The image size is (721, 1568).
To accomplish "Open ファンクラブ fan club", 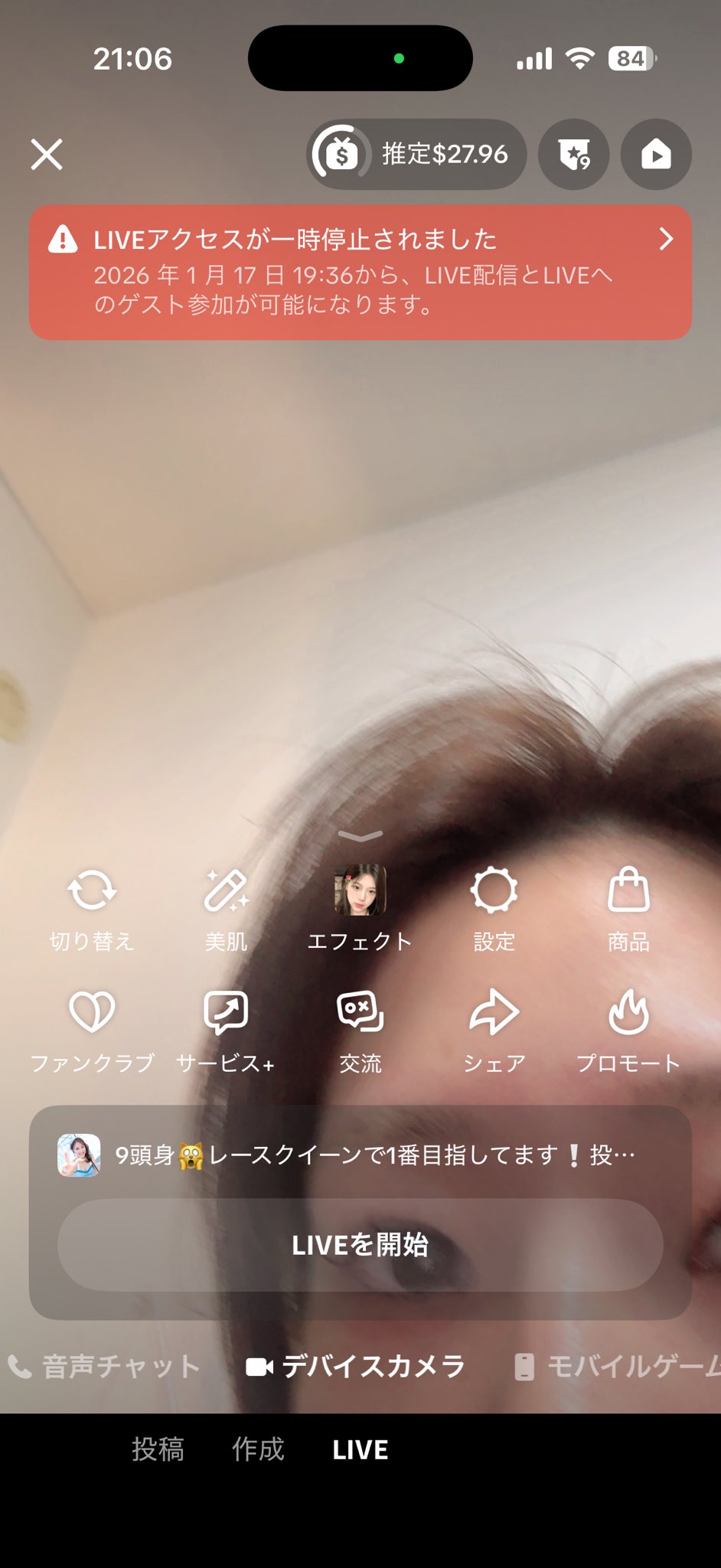I will [x=92, y=1029].
